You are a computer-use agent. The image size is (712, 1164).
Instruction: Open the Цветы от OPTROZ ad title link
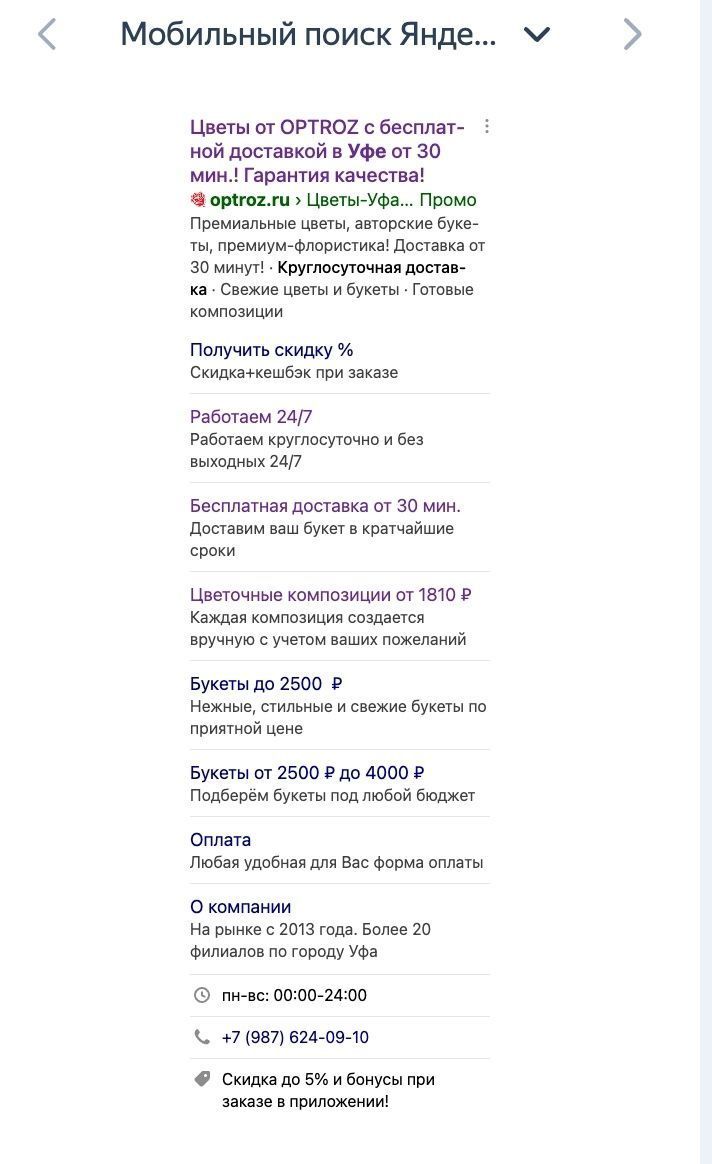coord(327,151)
